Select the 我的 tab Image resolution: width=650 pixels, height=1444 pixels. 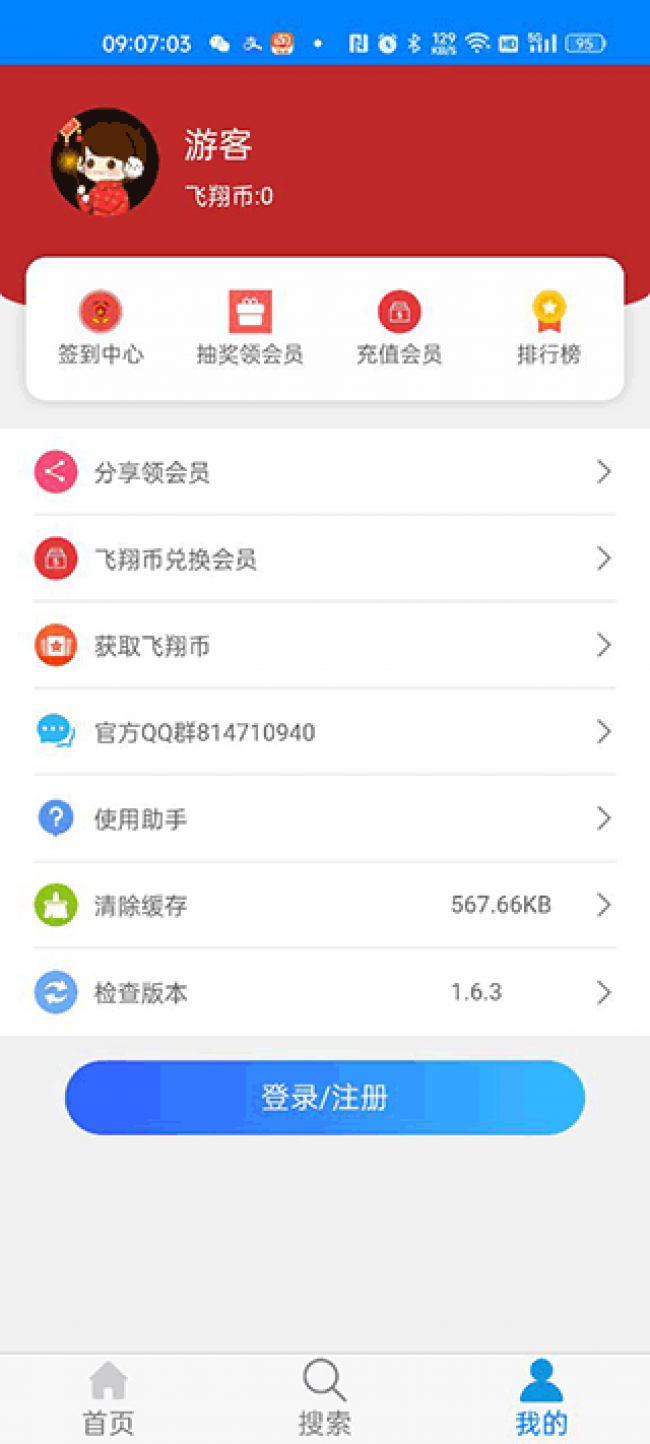tap(541, 1398)
